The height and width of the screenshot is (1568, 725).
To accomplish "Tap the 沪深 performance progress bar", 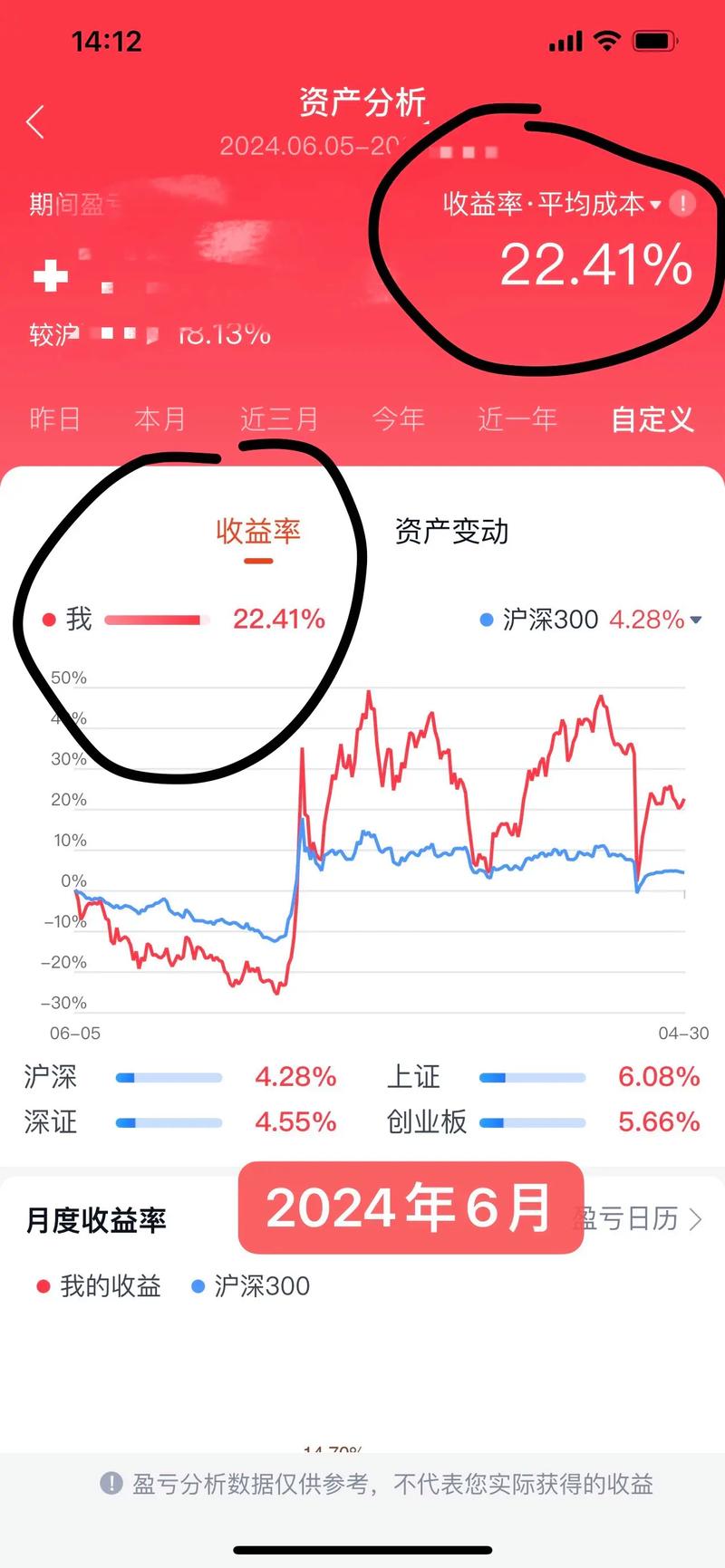I will tap(168, 1077).
